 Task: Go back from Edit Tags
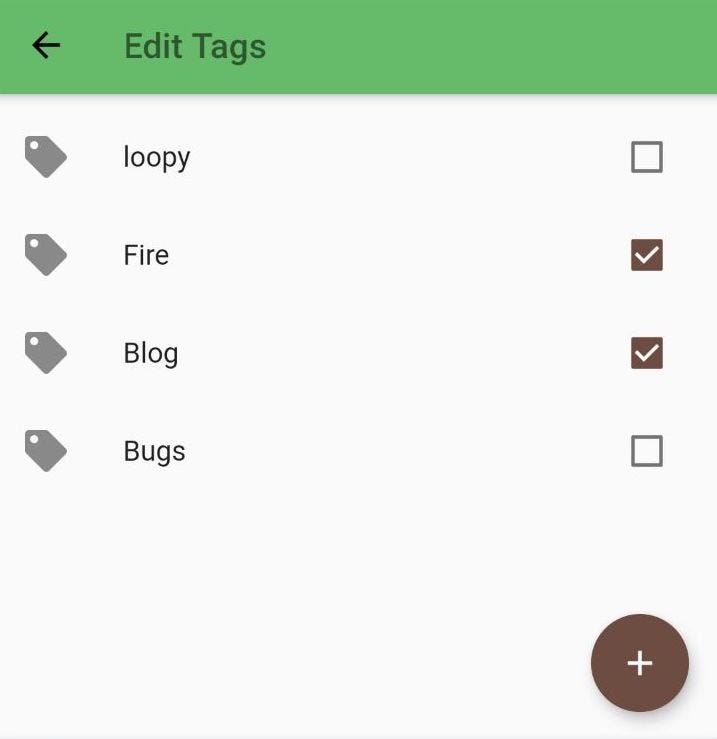click(x=46, y=46)
